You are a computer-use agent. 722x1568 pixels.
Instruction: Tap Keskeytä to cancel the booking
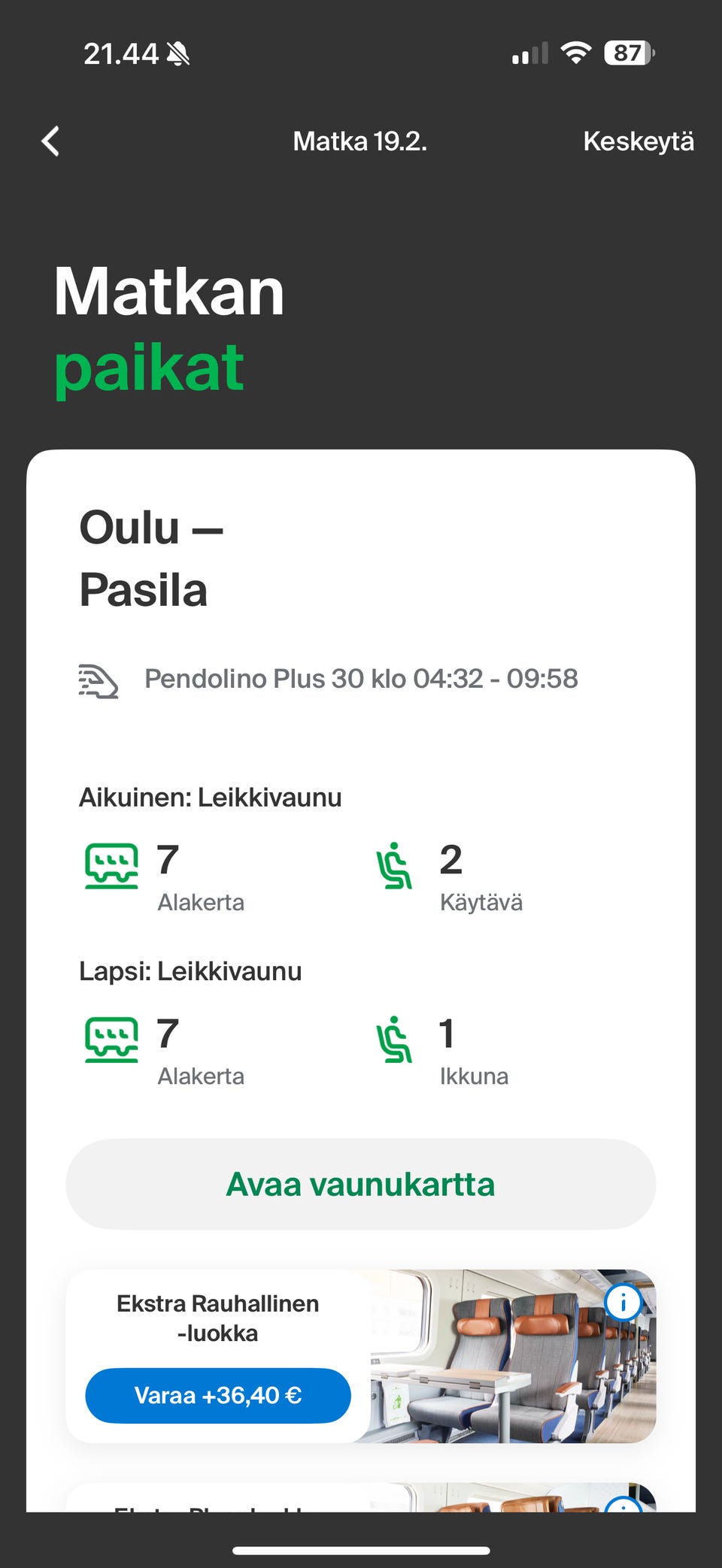pos(638,141)
